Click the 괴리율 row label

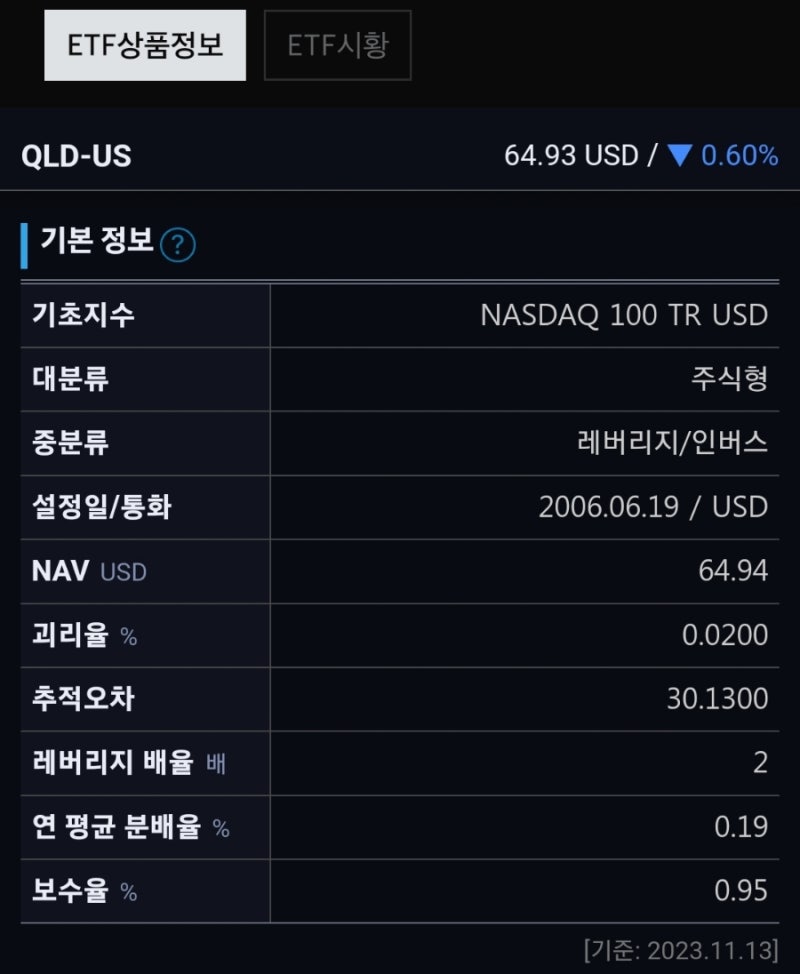70,635
